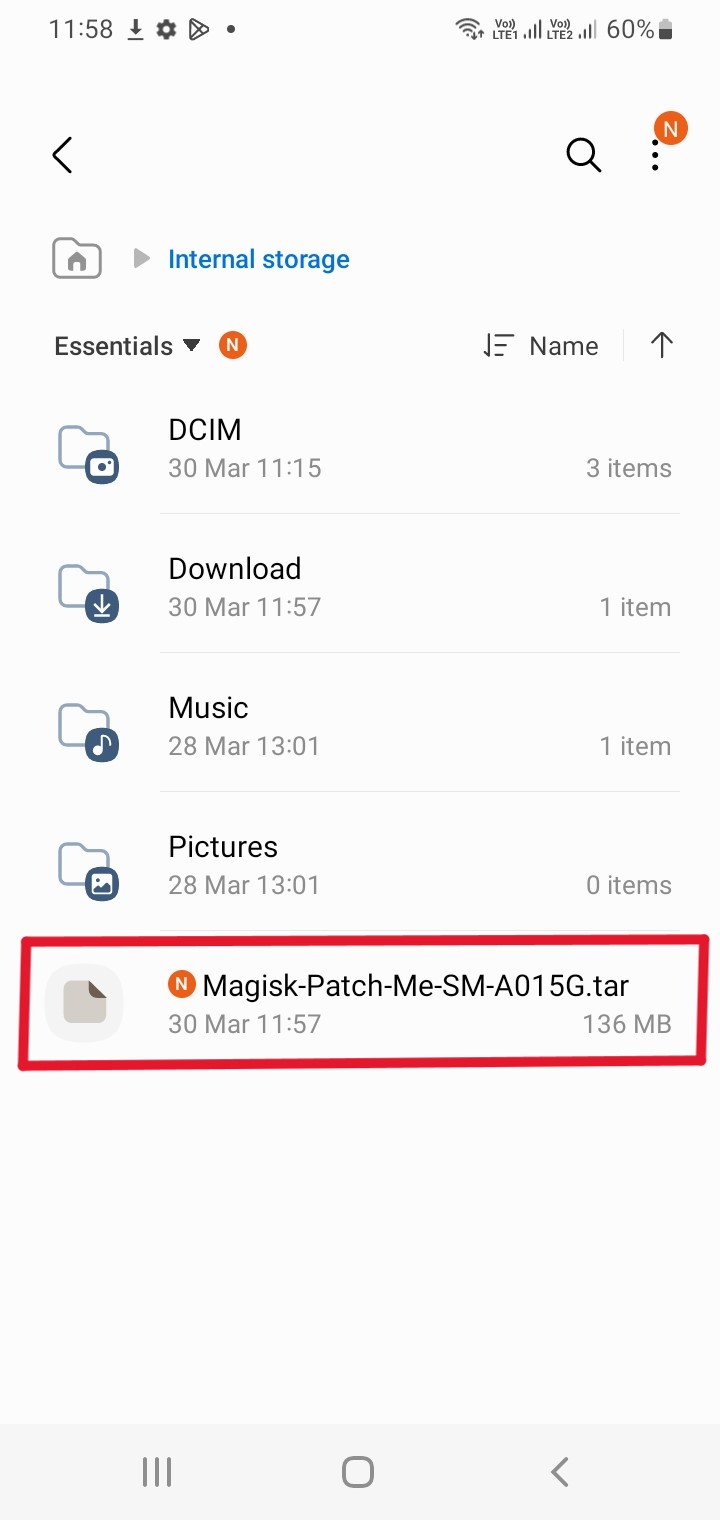
Task: Open the DCIM folder
Action: coord(360,448)
